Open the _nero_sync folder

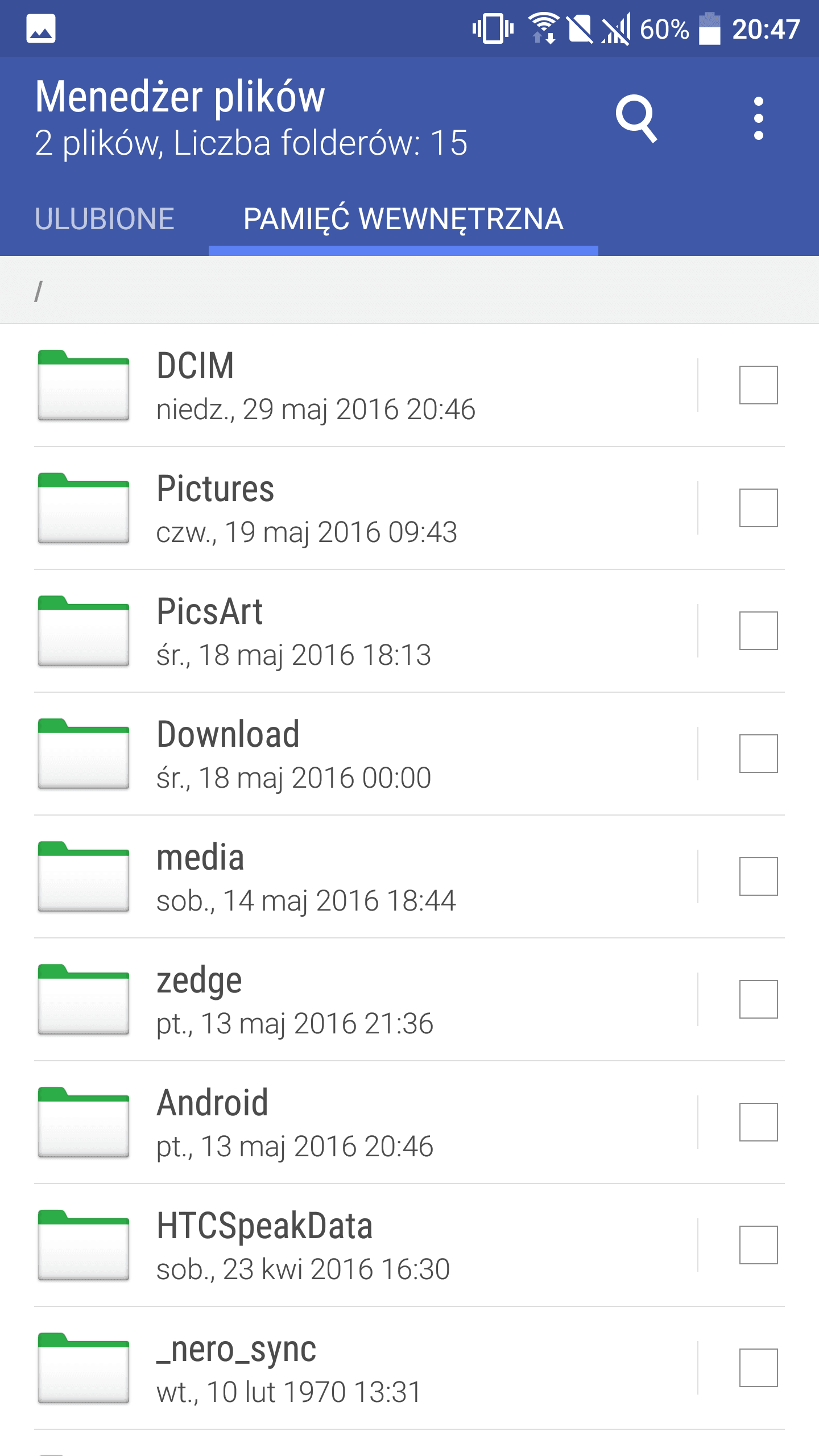click(x=364, y=1368)
